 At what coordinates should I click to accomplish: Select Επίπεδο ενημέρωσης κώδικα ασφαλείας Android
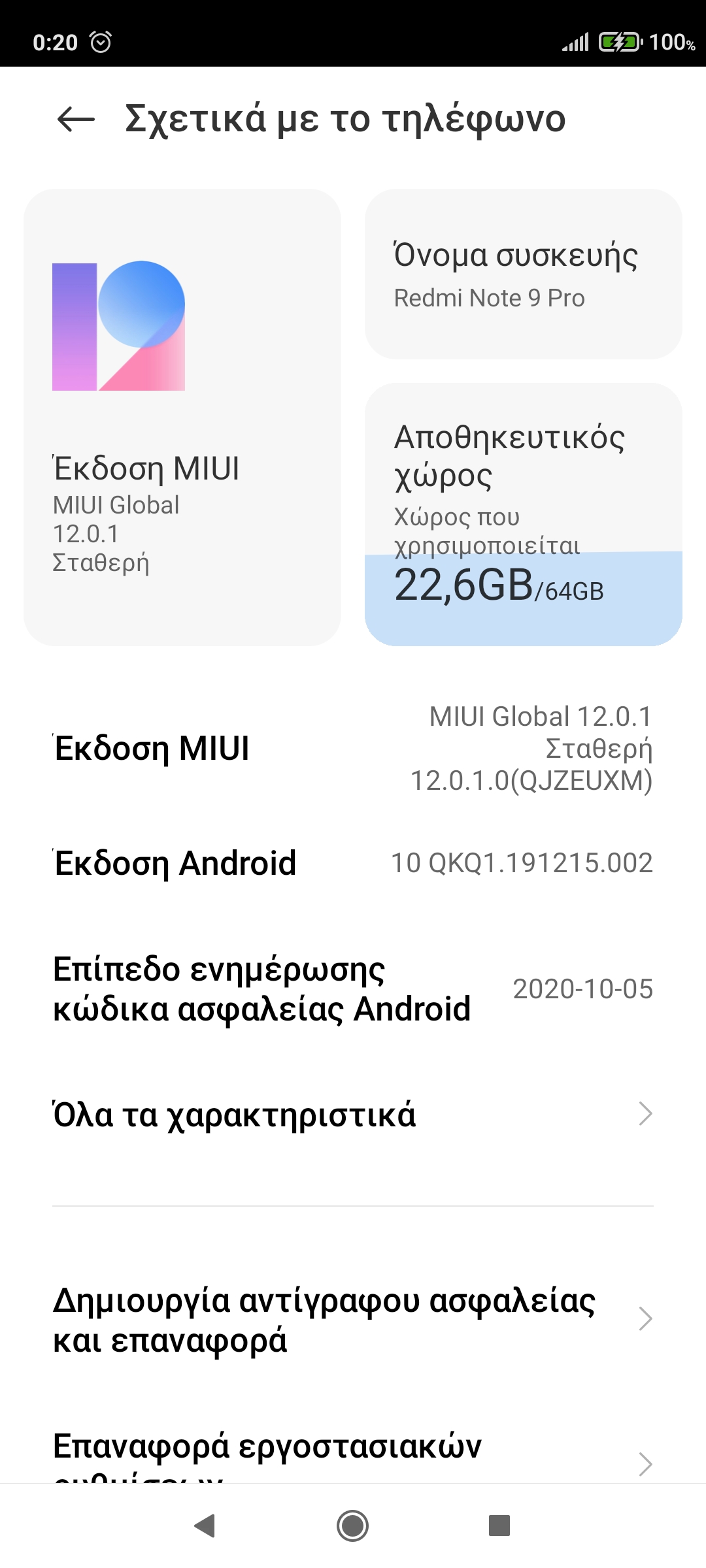click(353, 989)
